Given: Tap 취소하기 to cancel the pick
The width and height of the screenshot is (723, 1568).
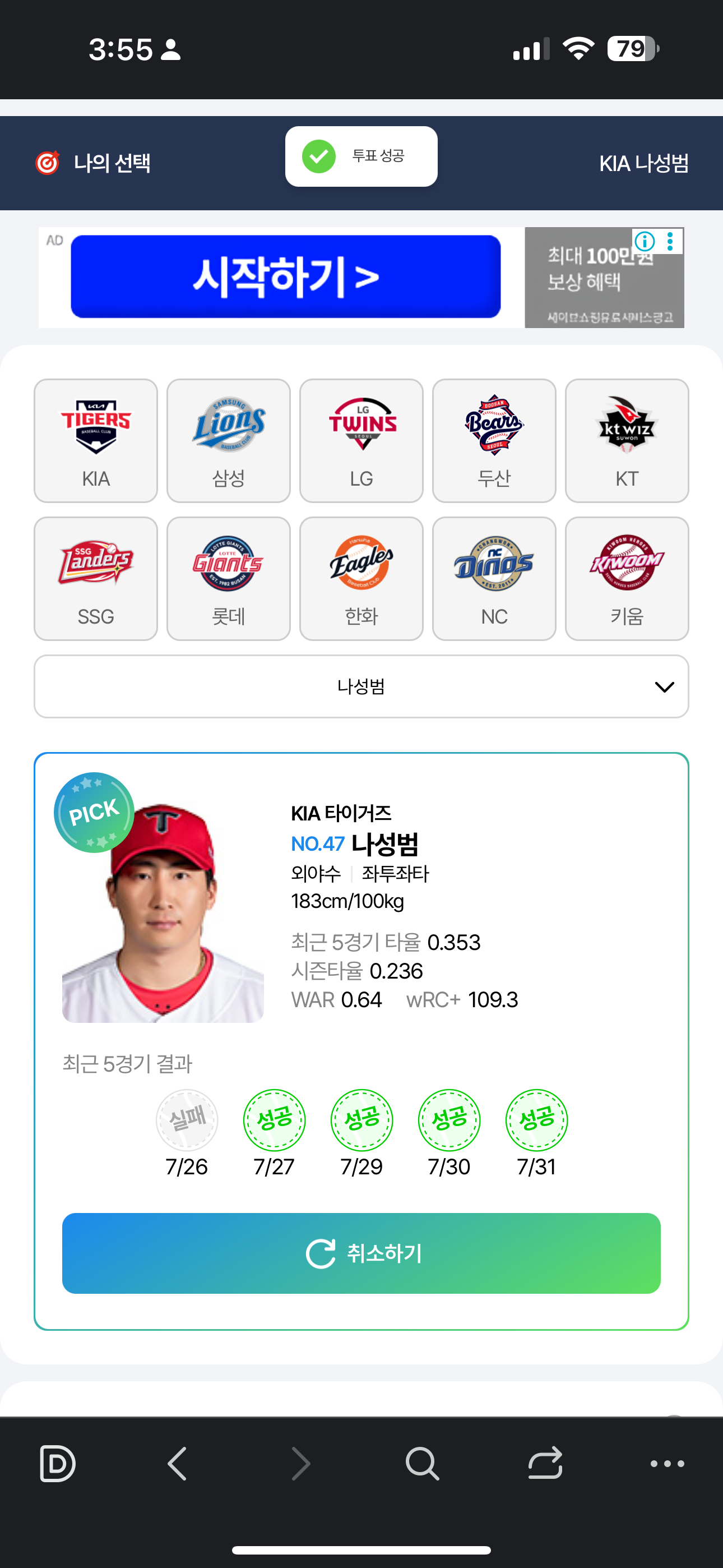Looking at the screenshot, I should pyautogui.click(x=361, y=1253).
